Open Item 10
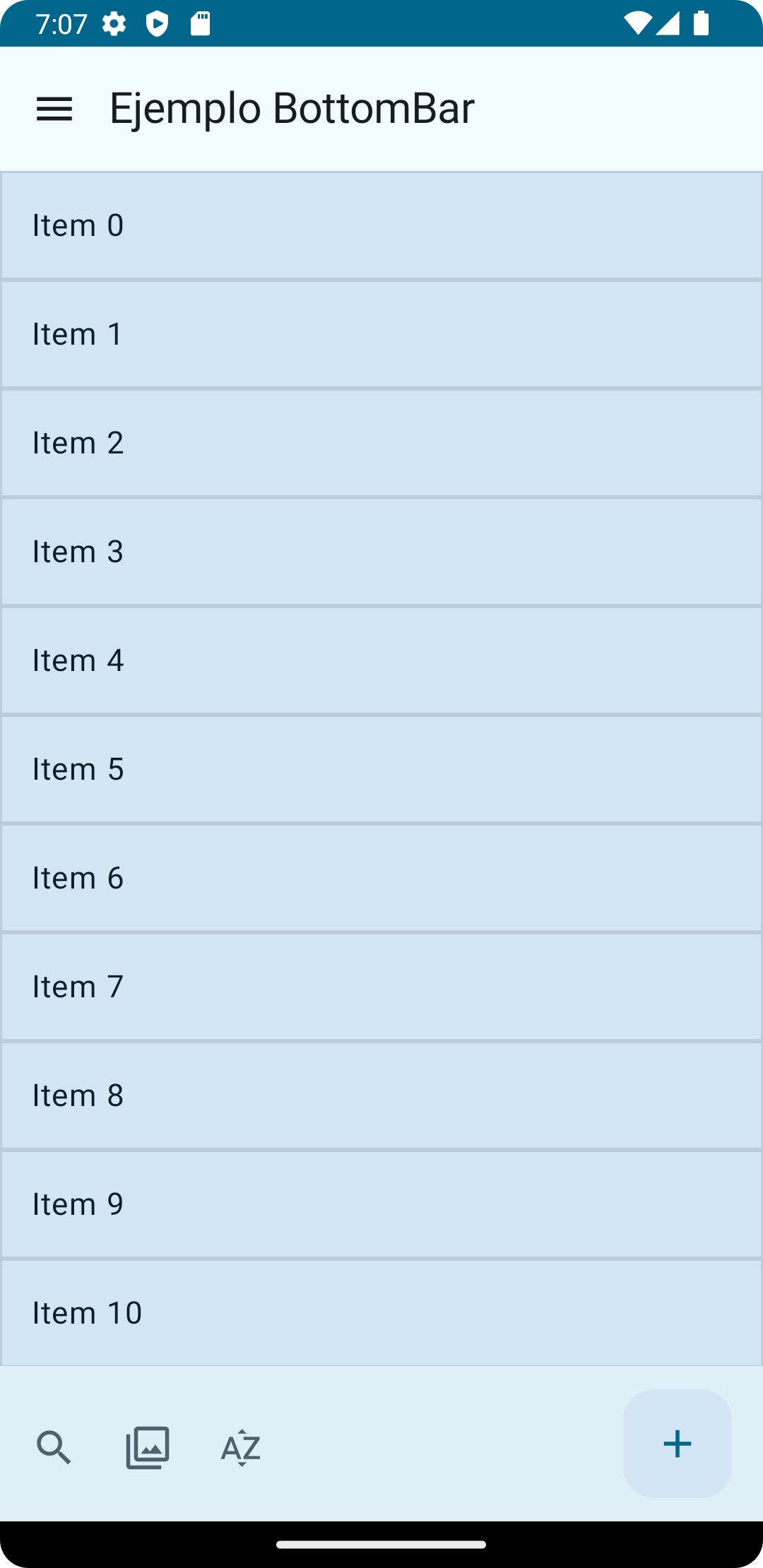763x1568 pixels. (381, 1312)
